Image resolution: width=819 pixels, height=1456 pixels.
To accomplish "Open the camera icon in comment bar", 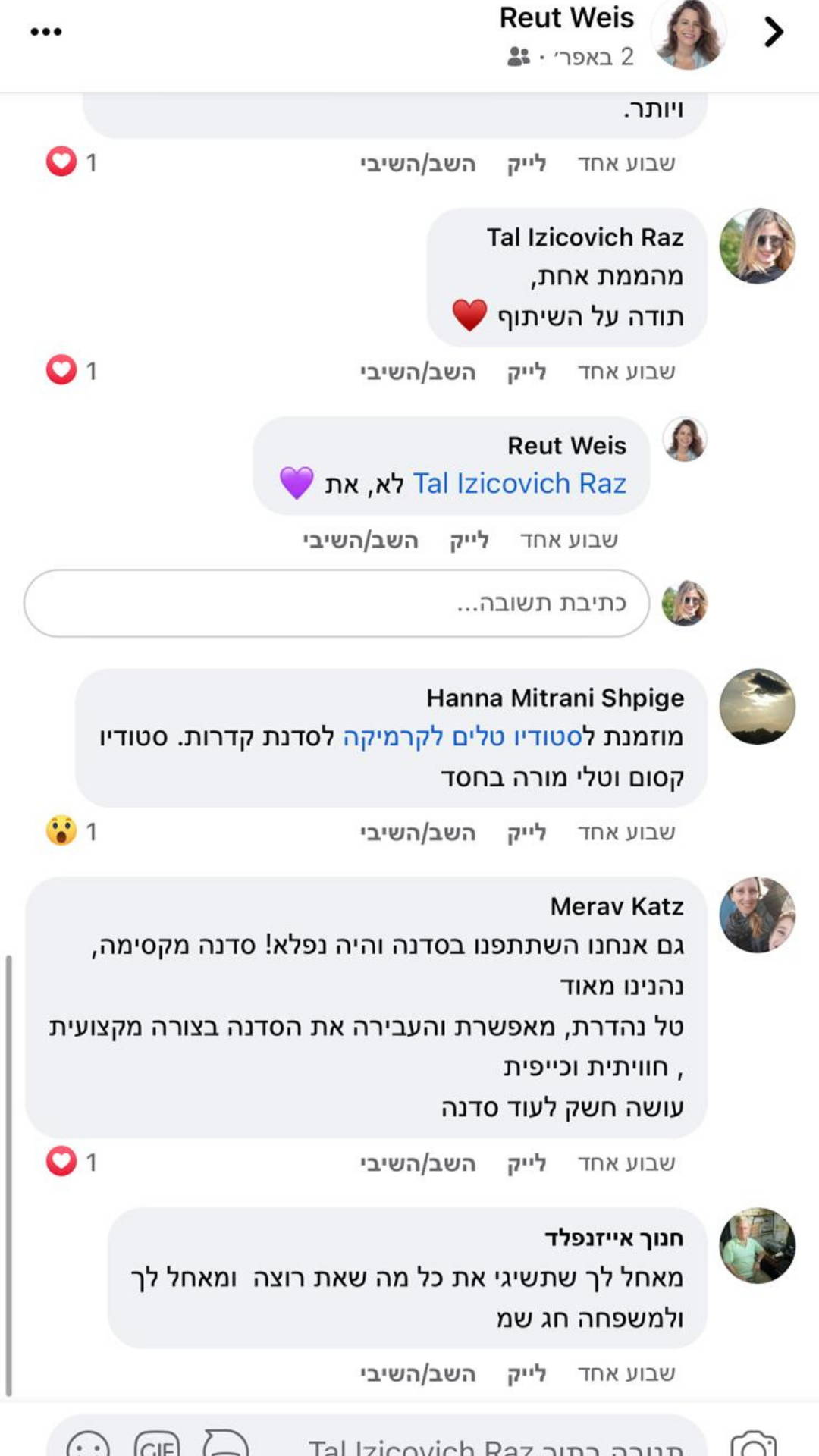I will (x=753, y=1445).
